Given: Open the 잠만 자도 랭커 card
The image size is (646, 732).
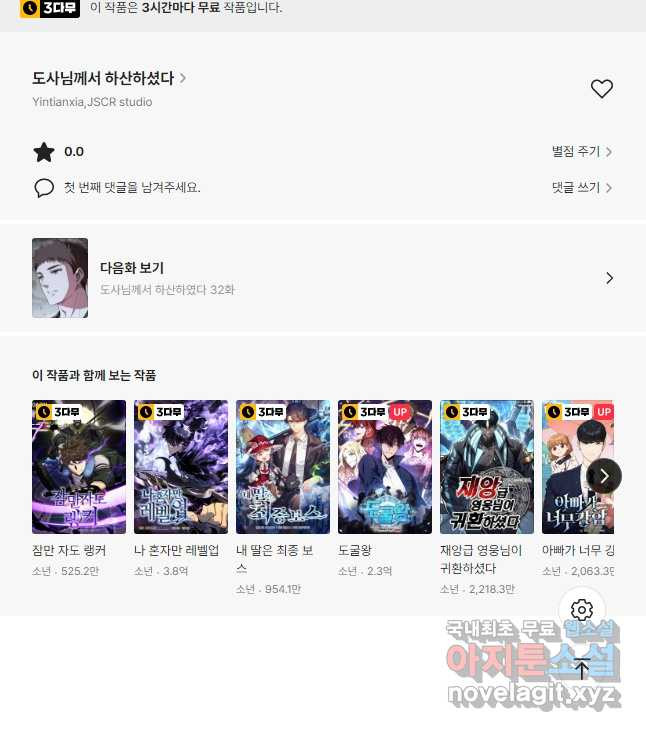Looking at the screenshot, I should pyautogui.click(x=79, y=467).
